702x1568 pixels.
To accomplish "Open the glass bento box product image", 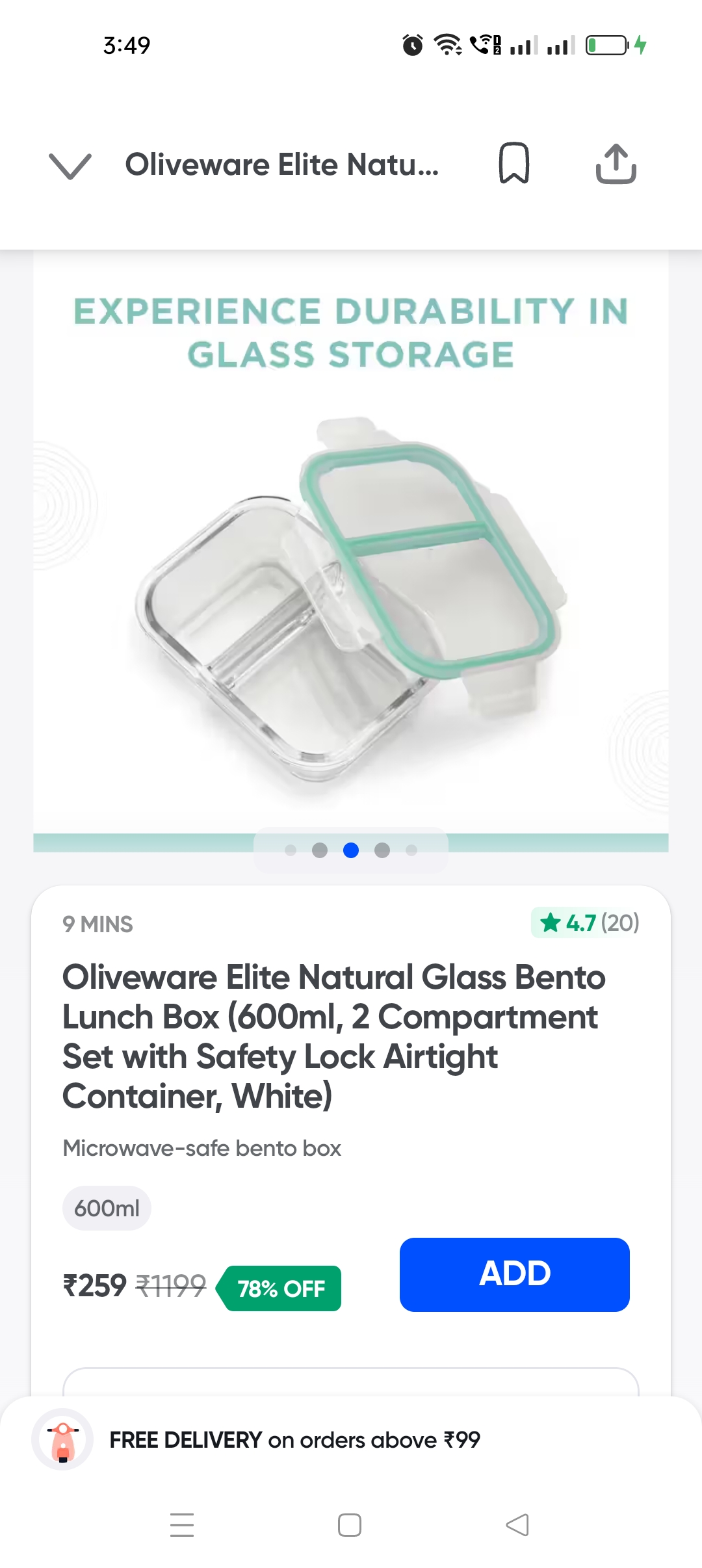I will (351, 585).
